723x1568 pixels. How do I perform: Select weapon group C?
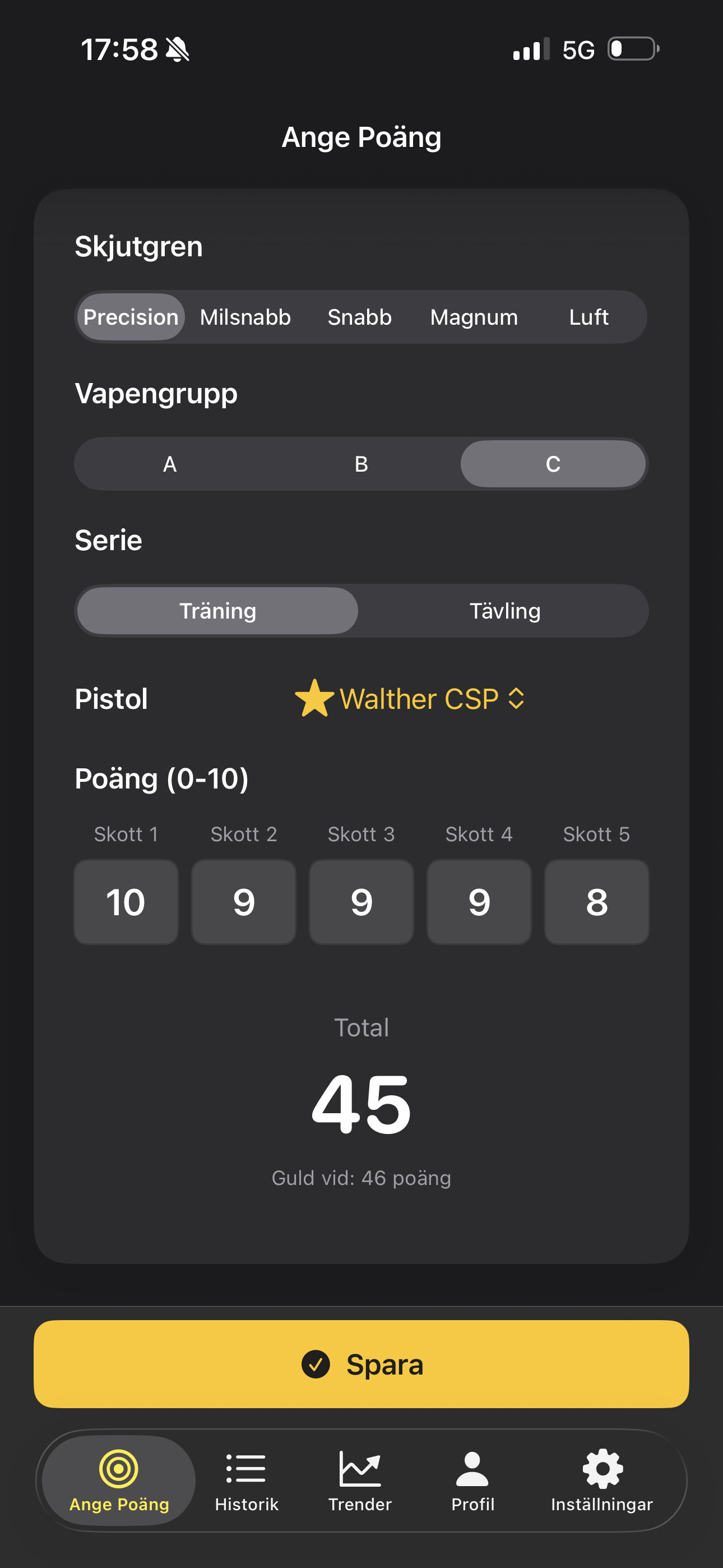[553, 464]
